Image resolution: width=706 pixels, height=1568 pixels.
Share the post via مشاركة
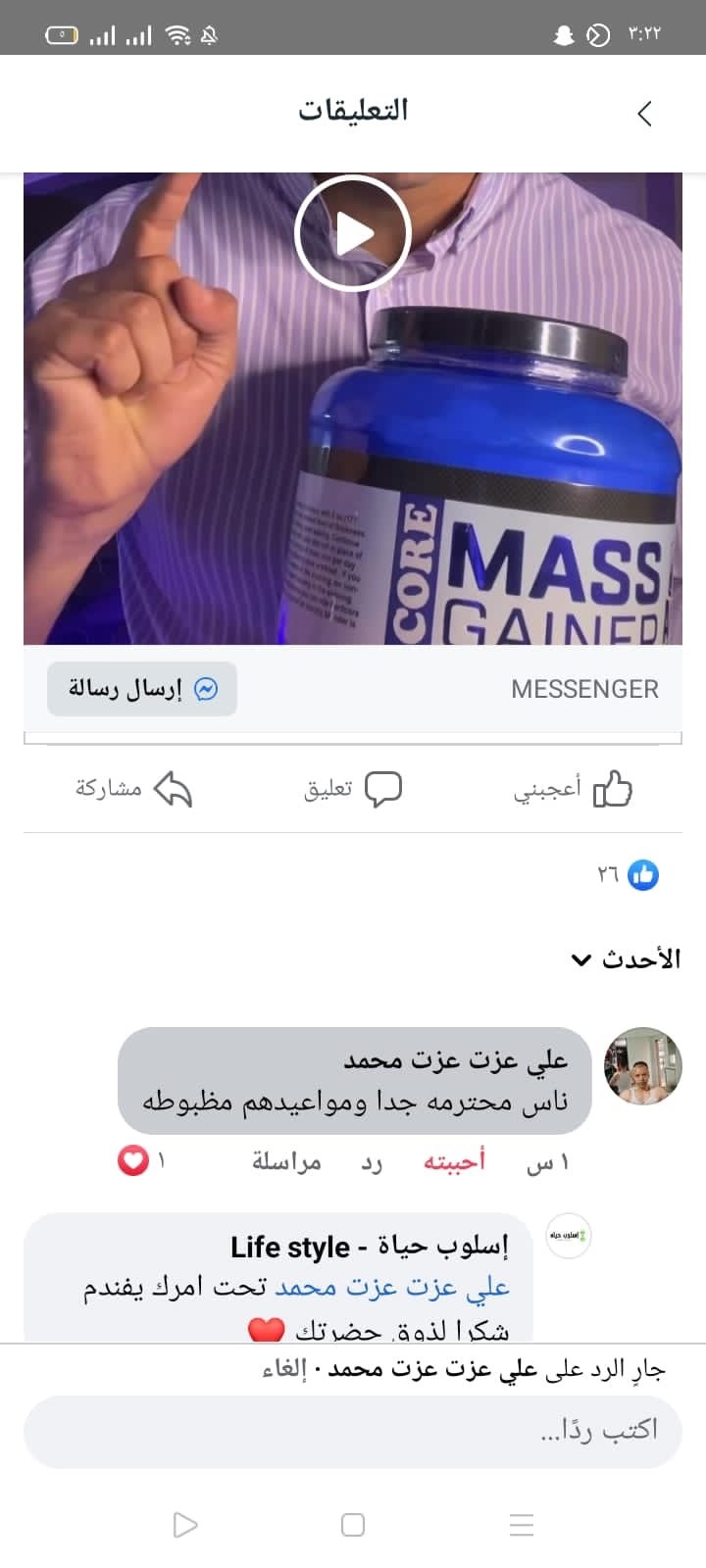pyautogui.click(x=133, y=788)
